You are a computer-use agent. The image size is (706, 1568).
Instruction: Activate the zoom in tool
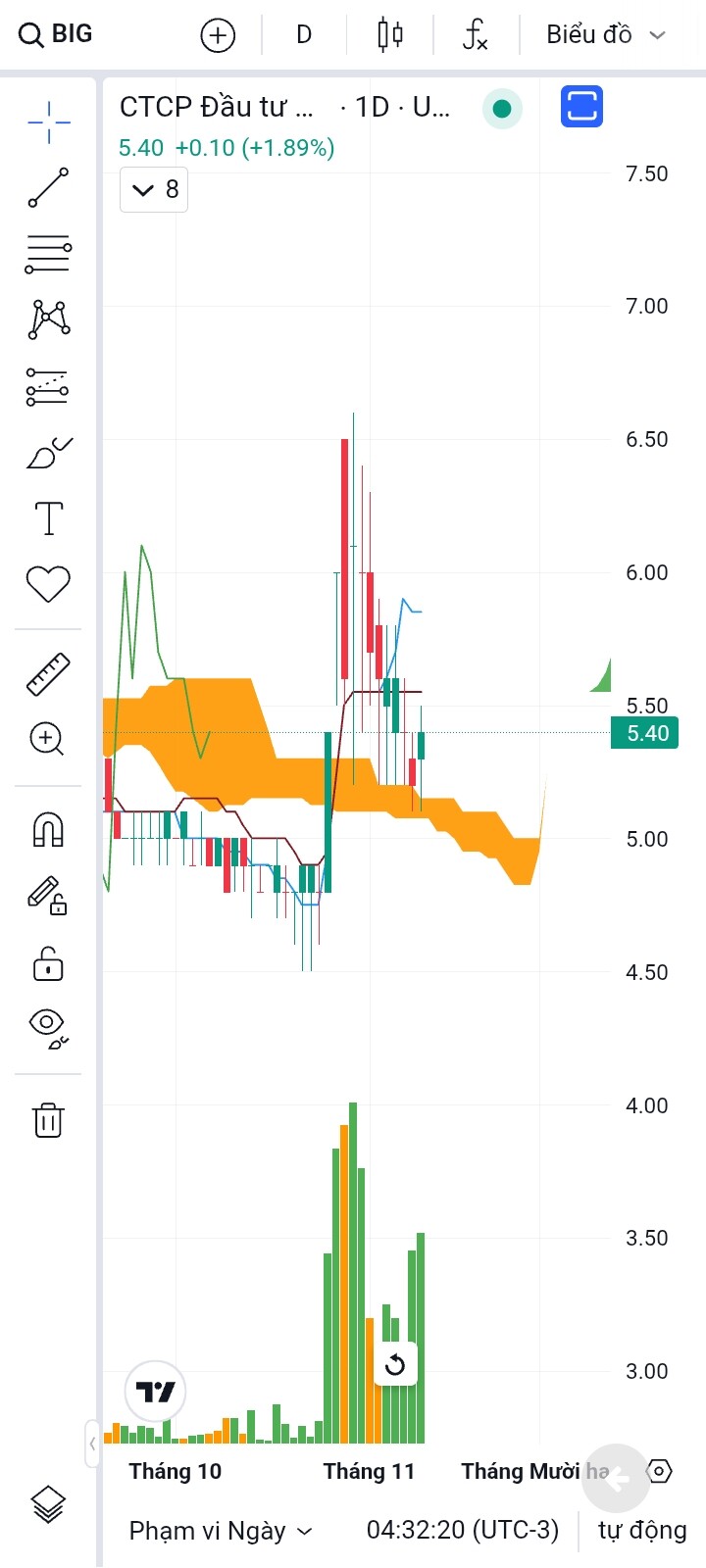(48, 739)
